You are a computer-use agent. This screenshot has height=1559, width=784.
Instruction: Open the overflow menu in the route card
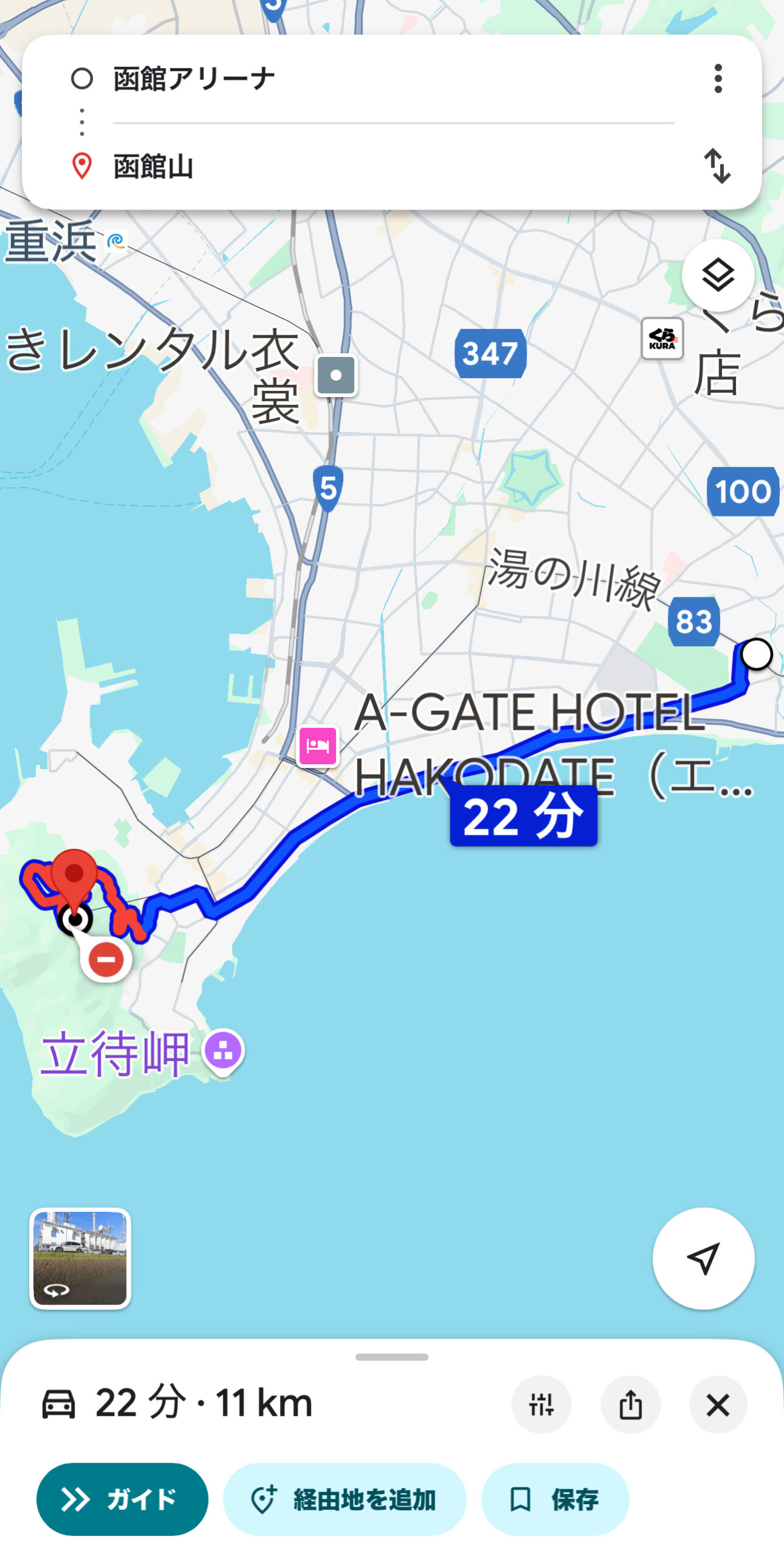click(718, 79)
